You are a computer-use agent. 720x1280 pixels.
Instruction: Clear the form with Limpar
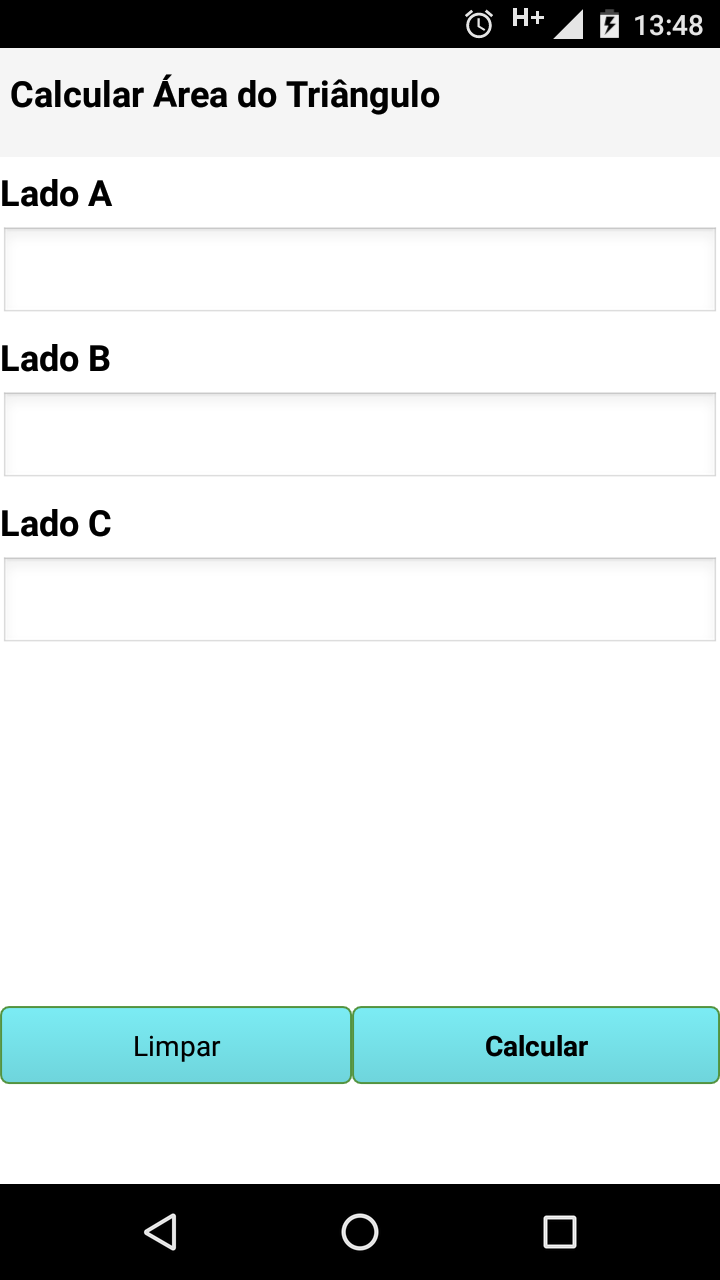176,1045
